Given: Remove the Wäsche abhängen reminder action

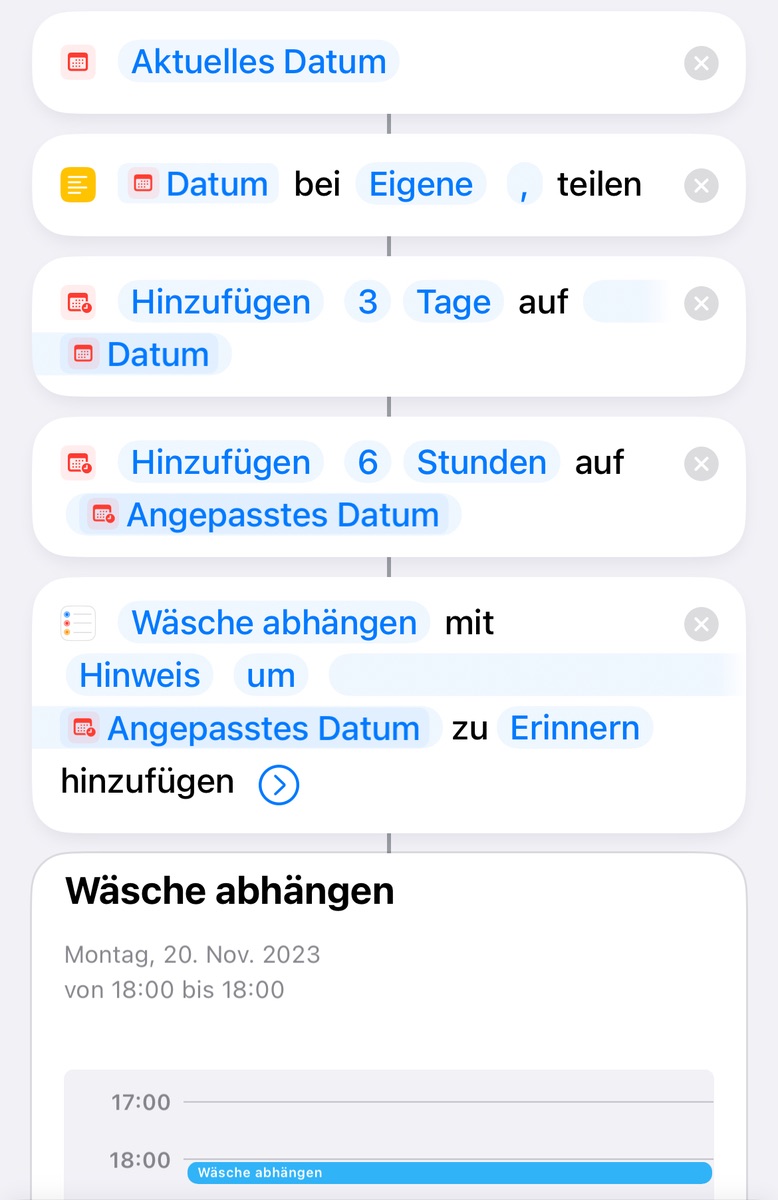Looking at the screenshot, I should (701, 625).
